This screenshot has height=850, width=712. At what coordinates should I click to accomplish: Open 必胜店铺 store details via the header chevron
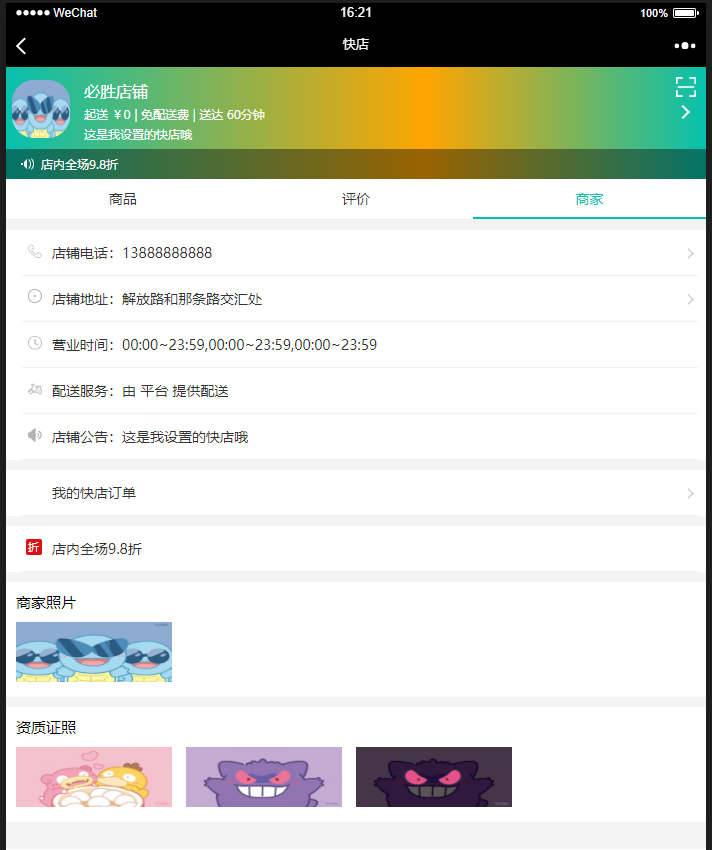click(686, 112)
